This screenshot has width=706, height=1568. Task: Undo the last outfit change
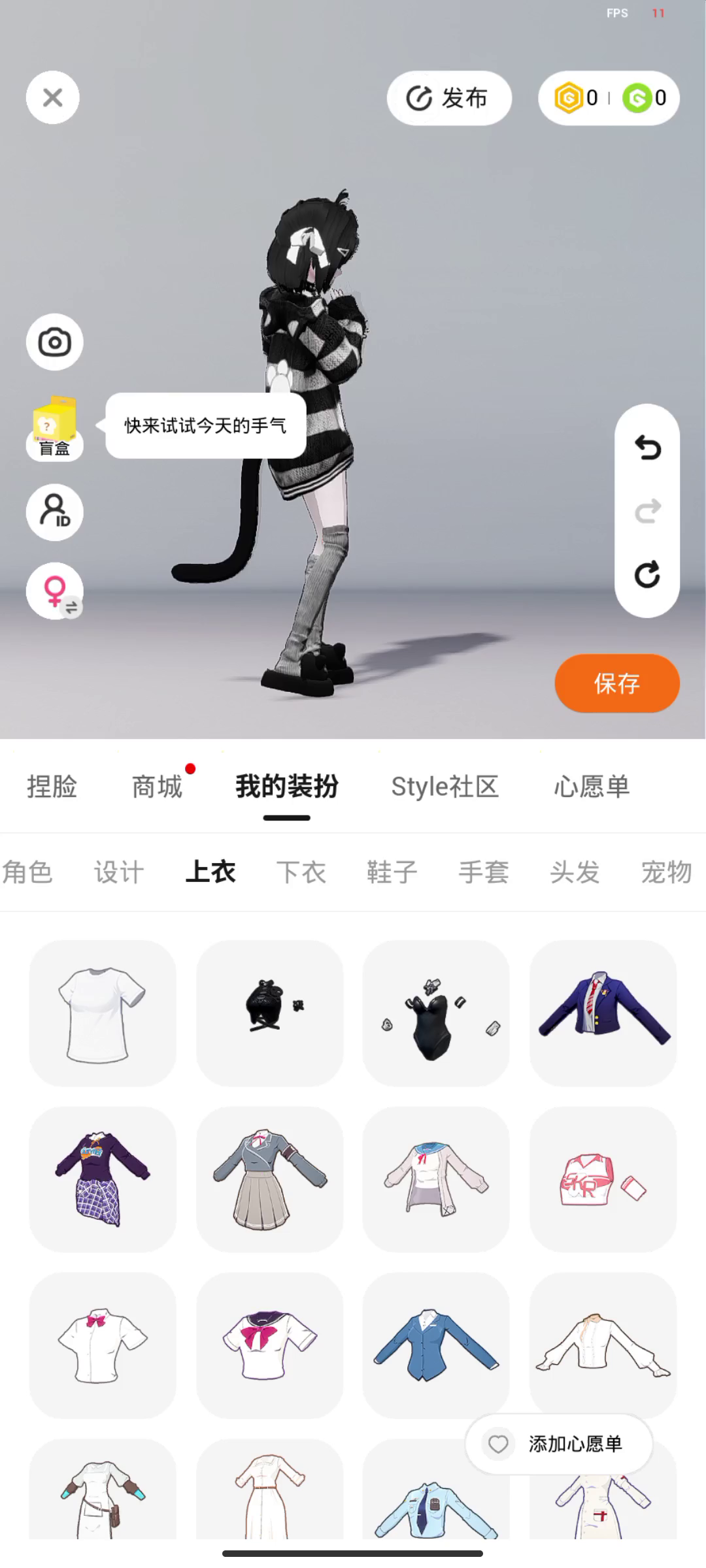[647, 448]
